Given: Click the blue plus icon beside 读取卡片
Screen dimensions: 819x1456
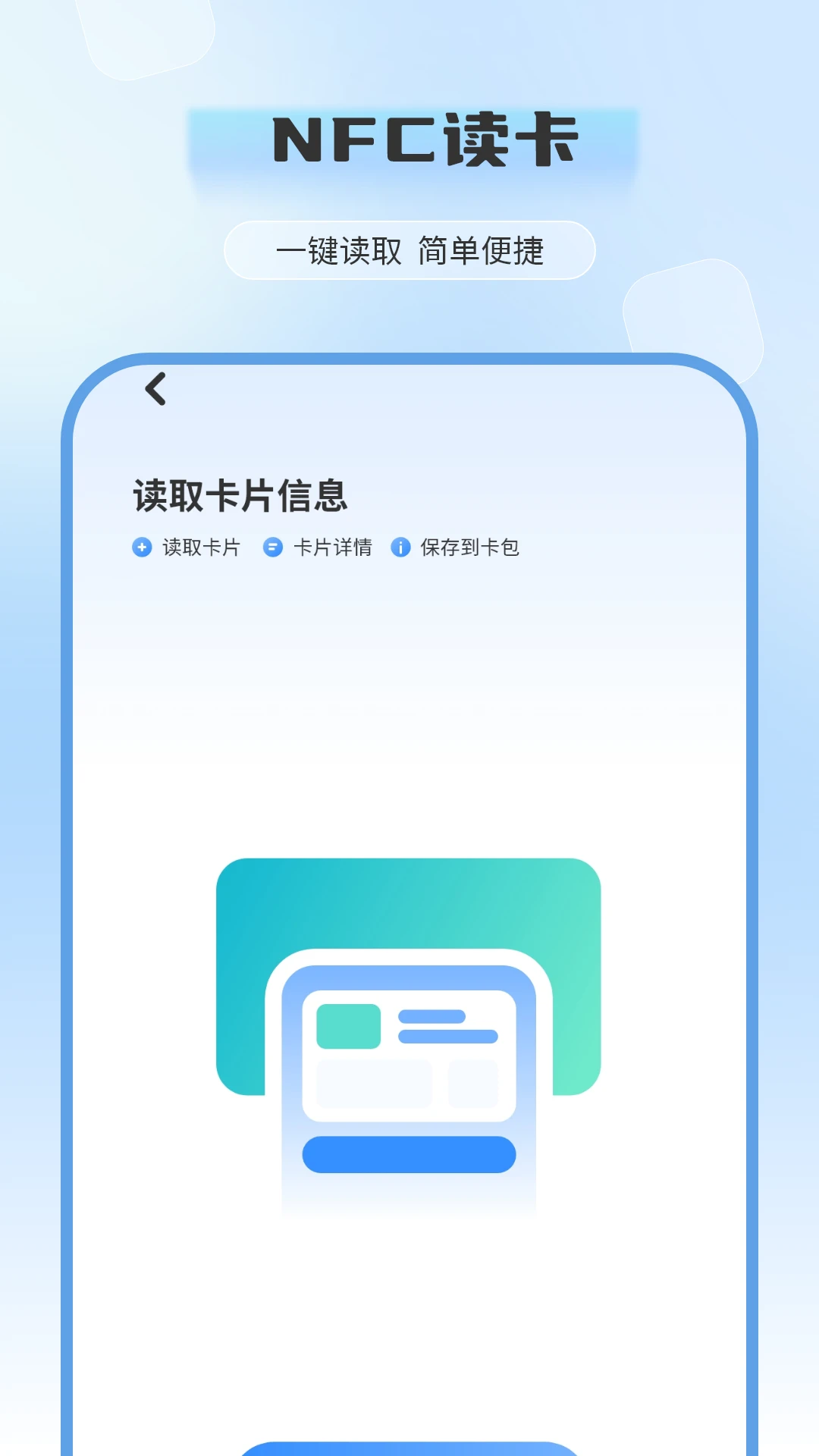Looking at the screenshot, I should [141, 547].
